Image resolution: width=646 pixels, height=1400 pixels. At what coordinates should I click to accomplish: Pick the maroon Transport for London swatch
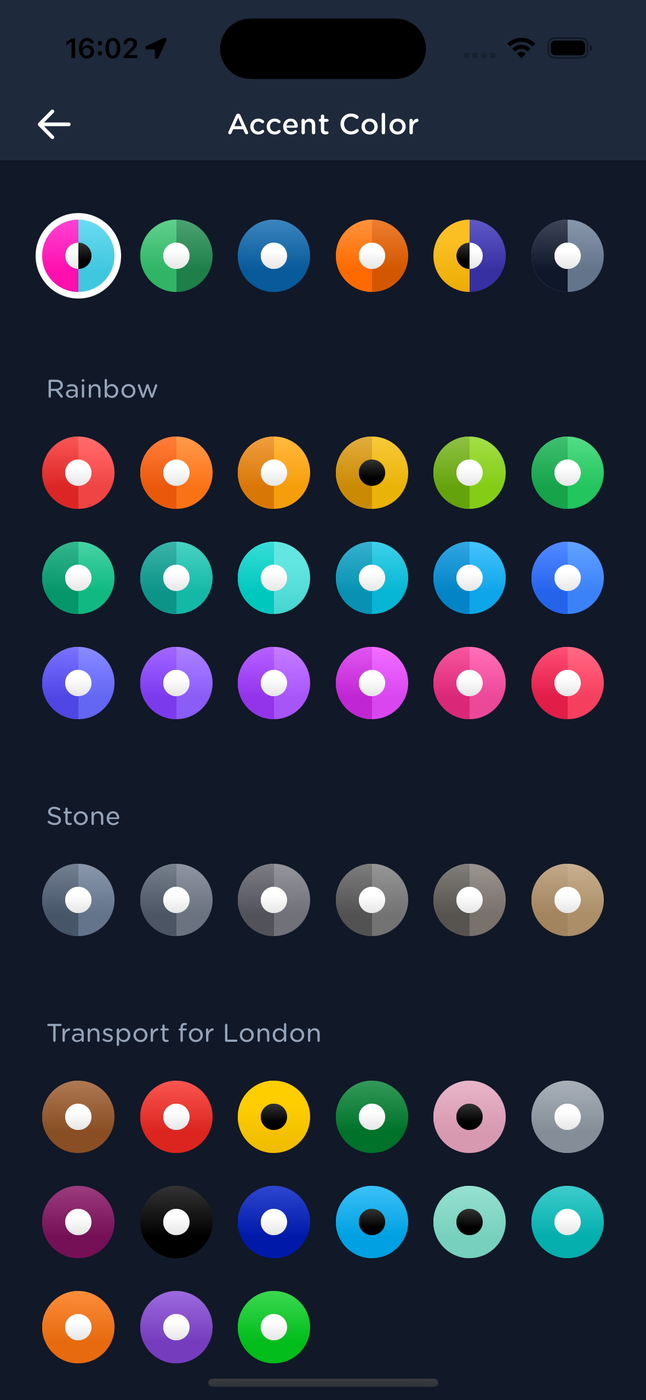tap(78, 1222)
